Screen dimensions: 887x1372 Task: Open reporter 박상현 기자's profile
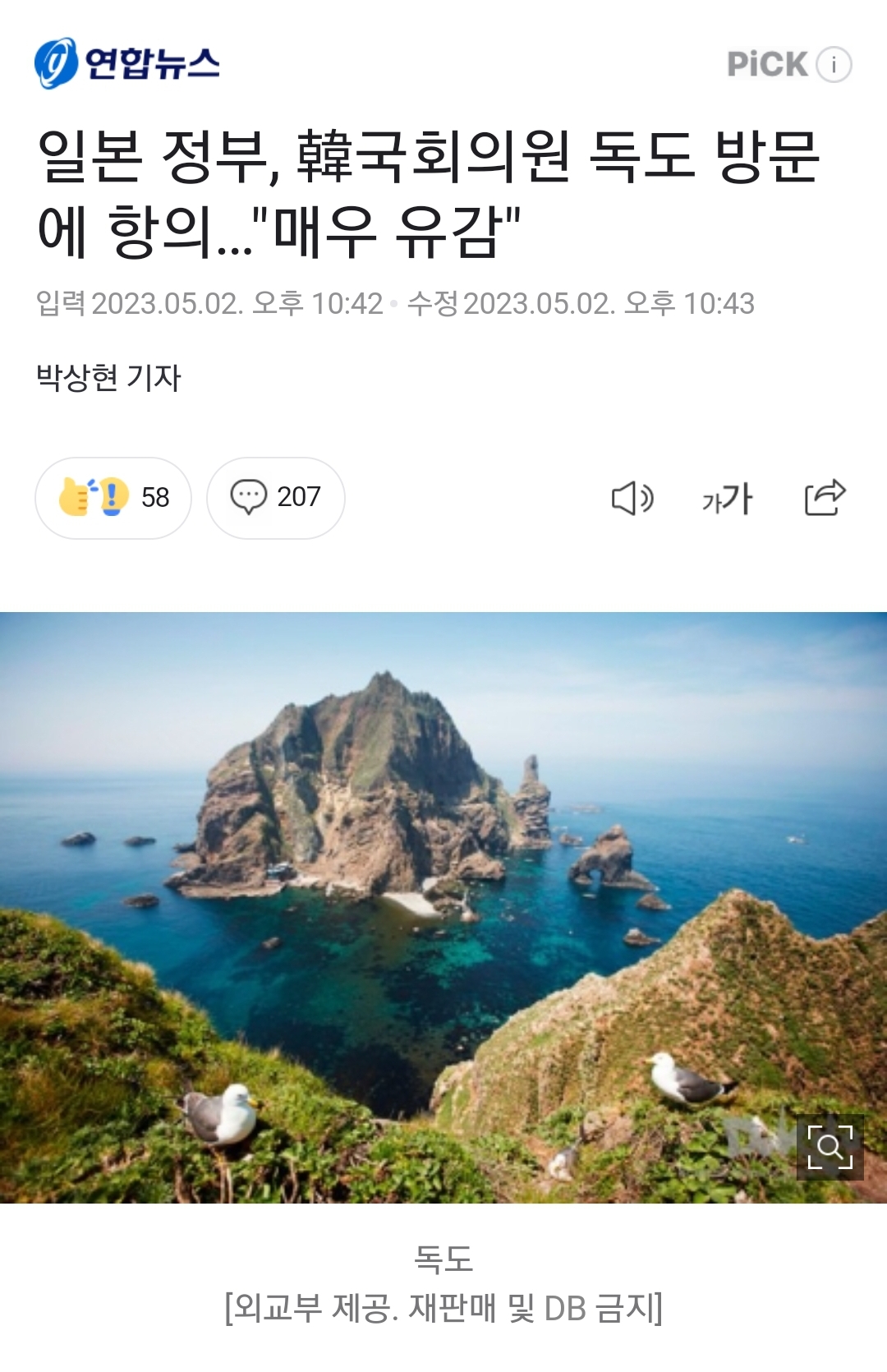coord(108,378)
